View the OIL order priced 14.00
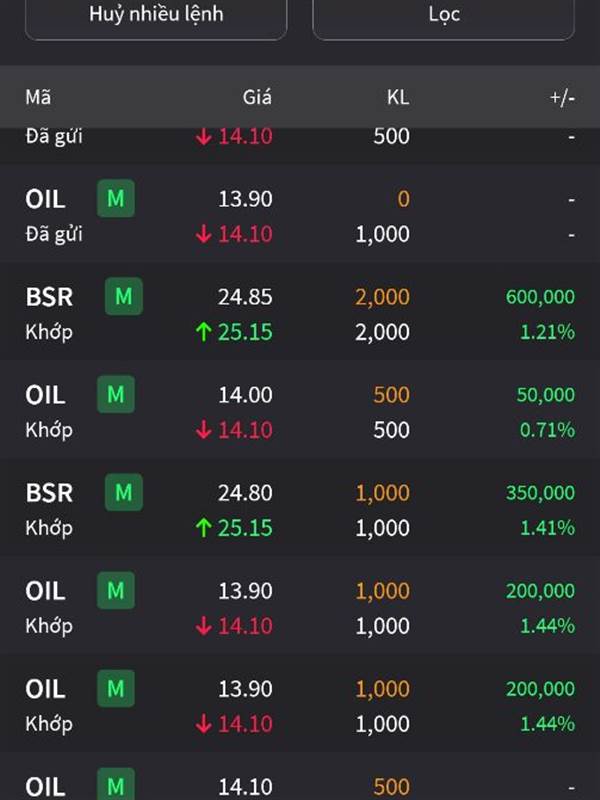The height and width of the screenshot is (800, 600). [x=300, y=411]
